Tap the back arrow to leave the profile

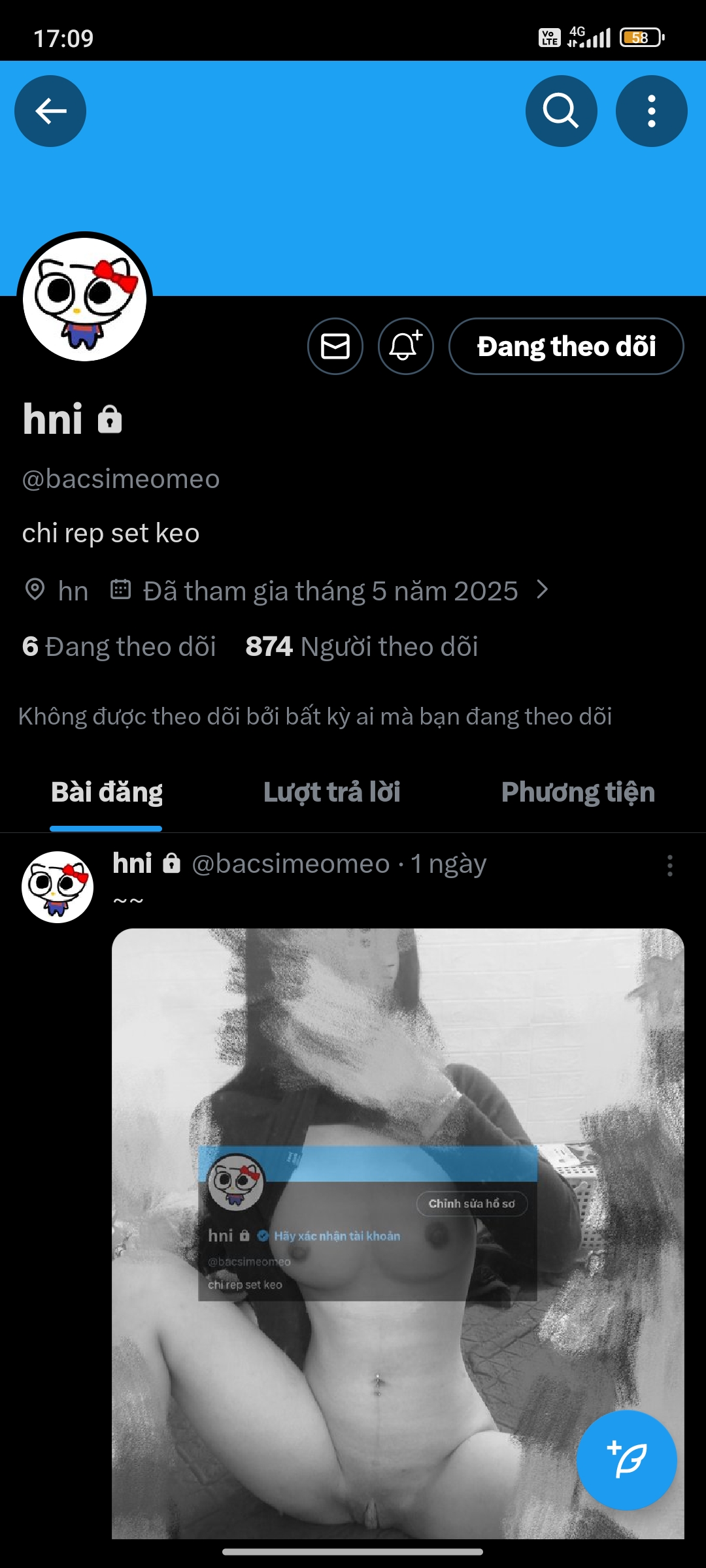point(50,111)
